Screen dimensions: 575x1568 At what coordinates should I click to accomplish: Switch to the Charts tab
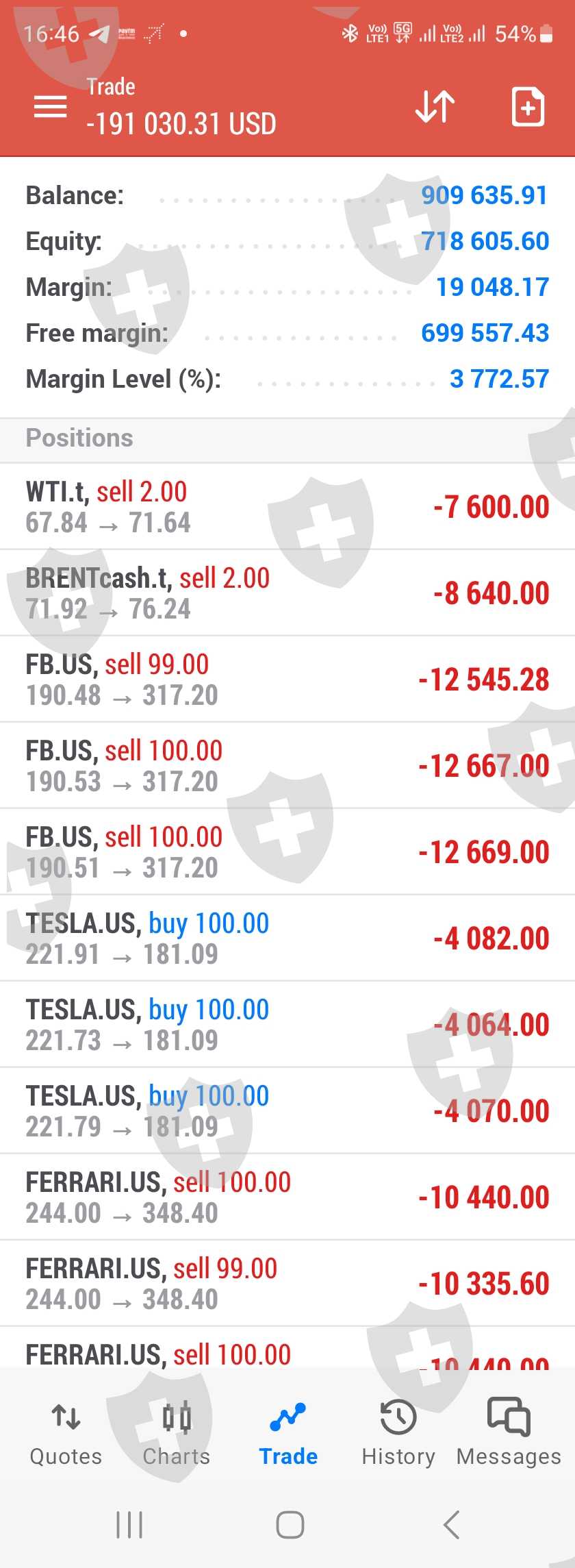coord(177,1433)
